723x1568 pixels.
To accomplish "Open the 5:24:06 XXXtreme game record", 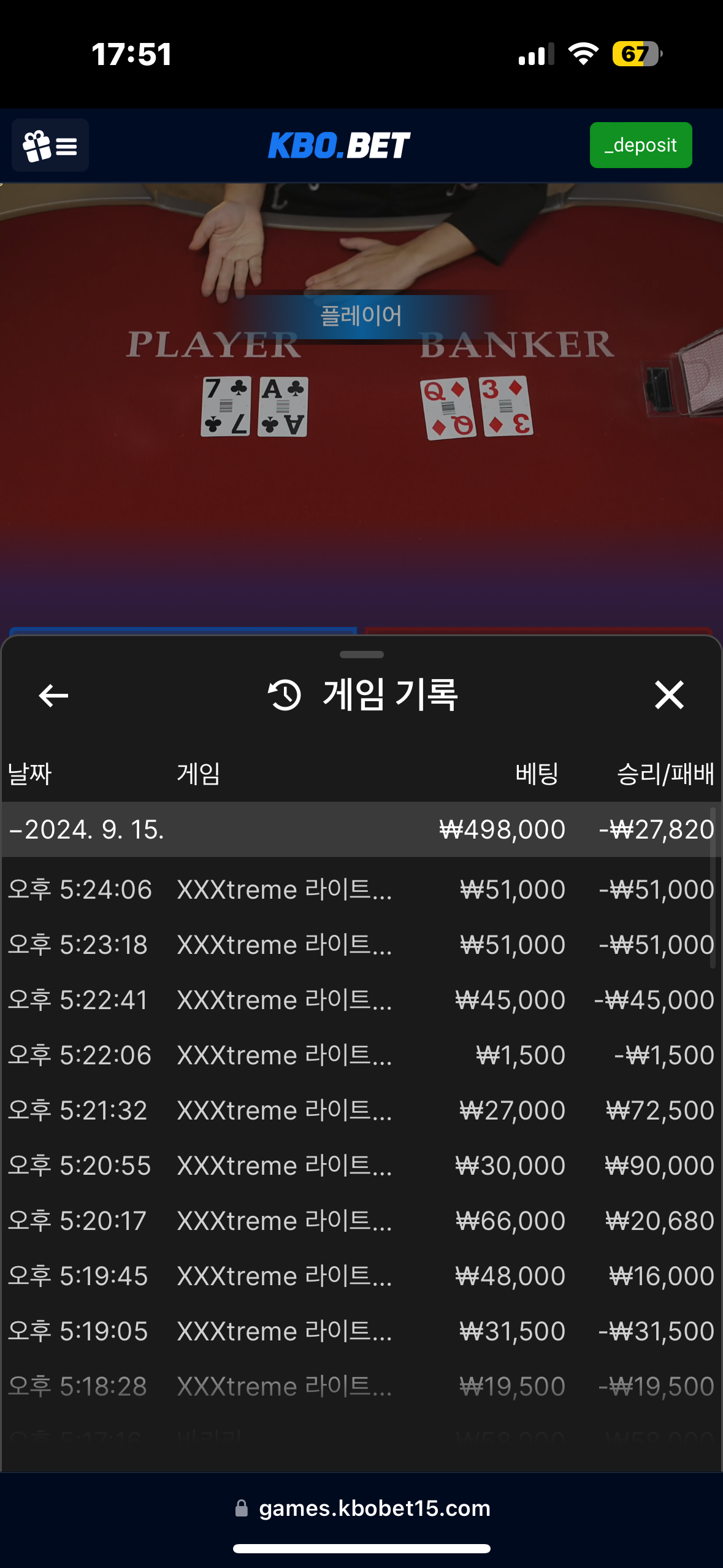I will point(361,890).
